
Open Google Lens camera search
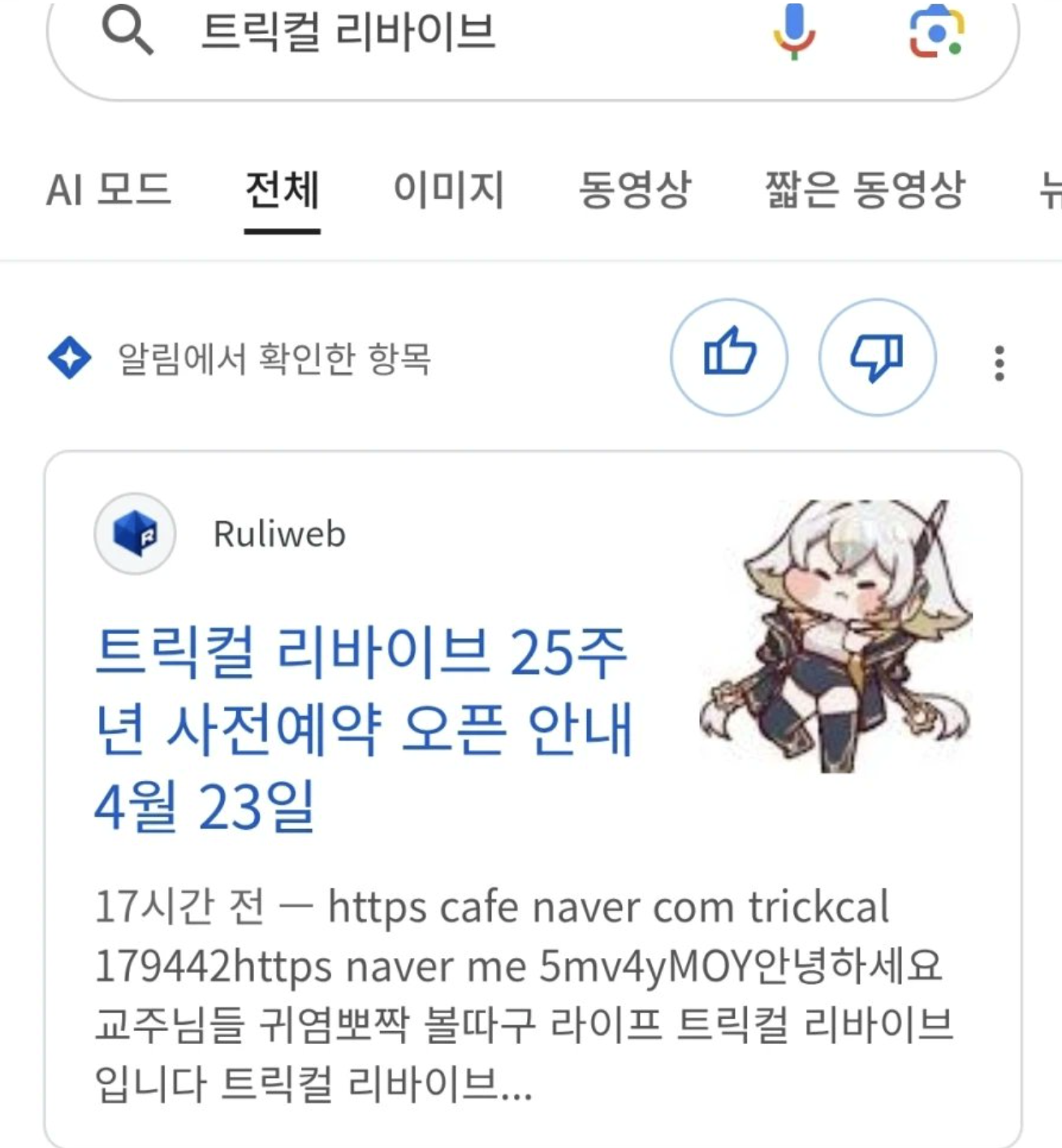[x=935, y=33]
